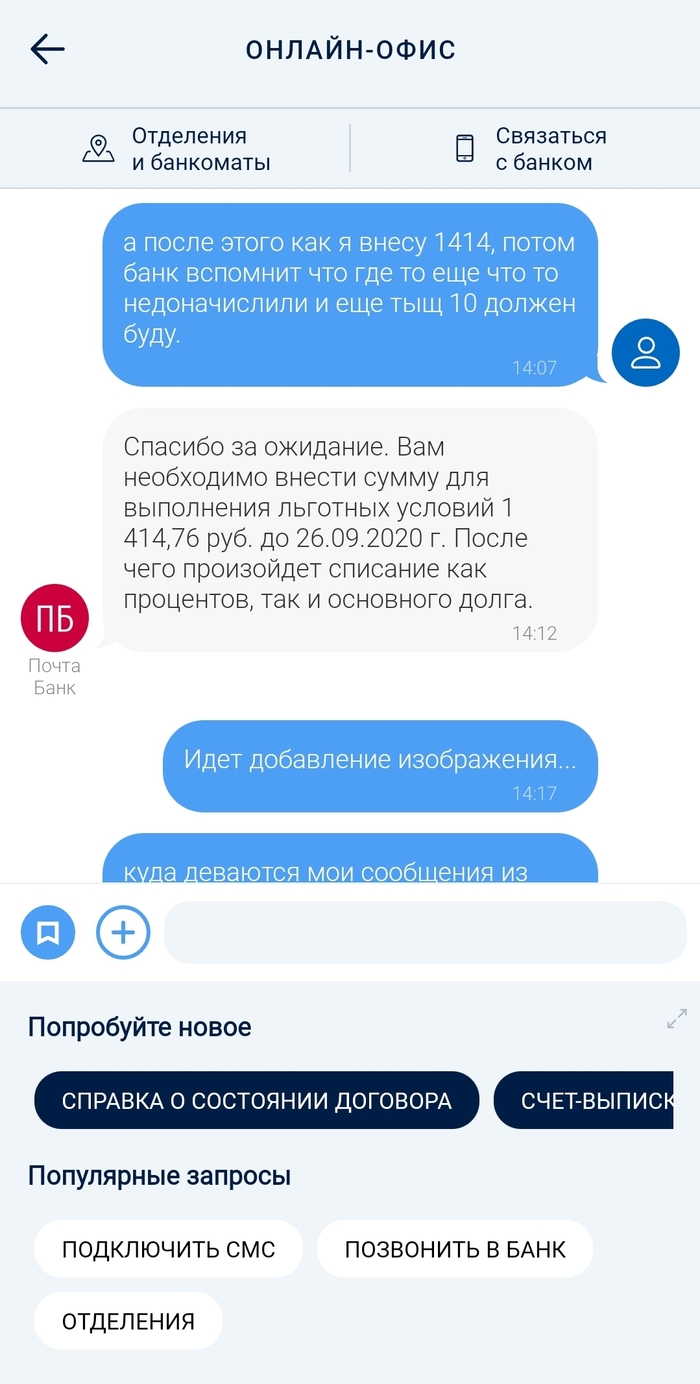Tap the bookmark icon beside message field
700x1384 pixels.
(48, 933)
